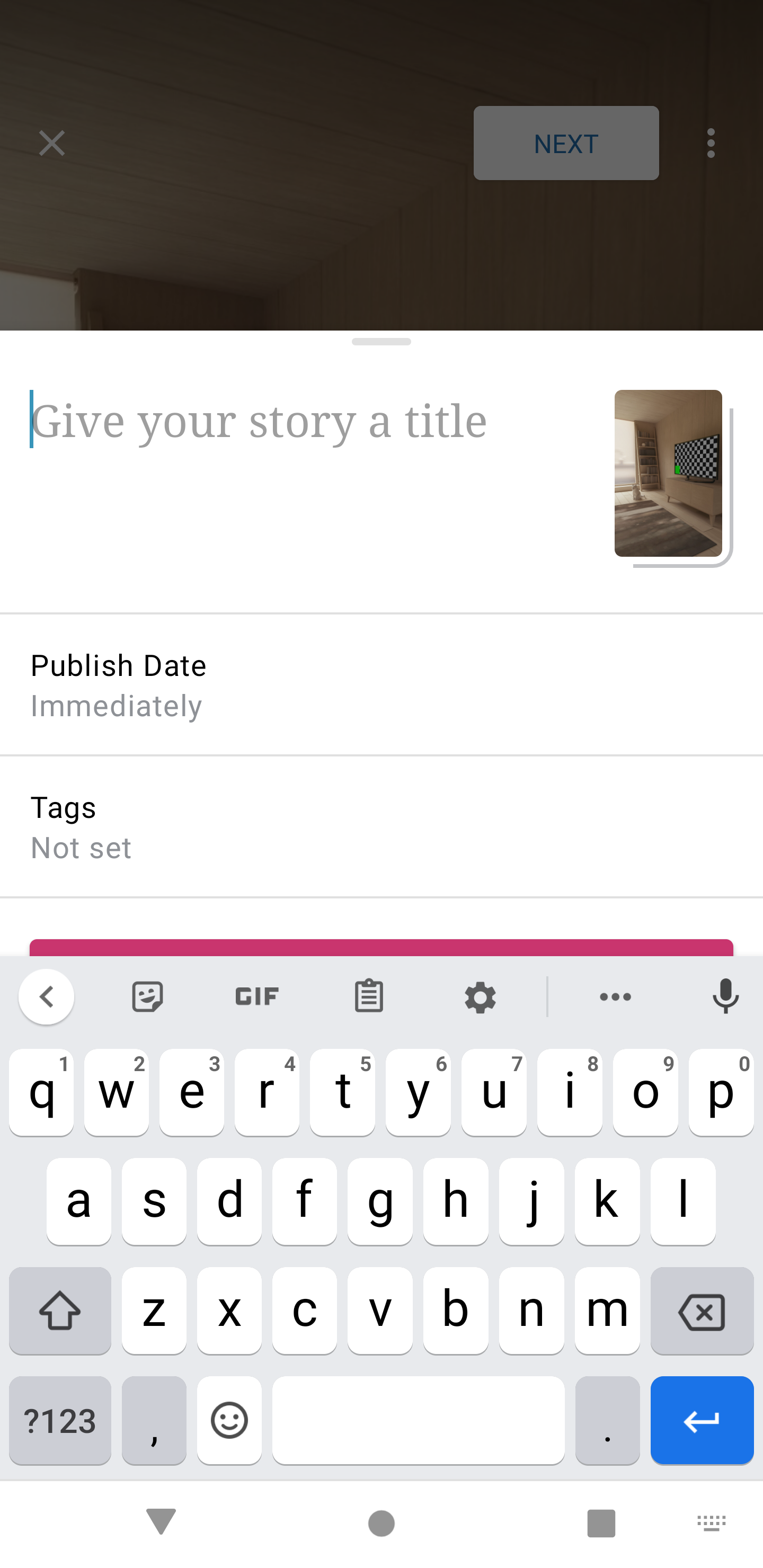763x1568 pixels.
Task: Change the Publish Date setting
Action: (381, 685)
